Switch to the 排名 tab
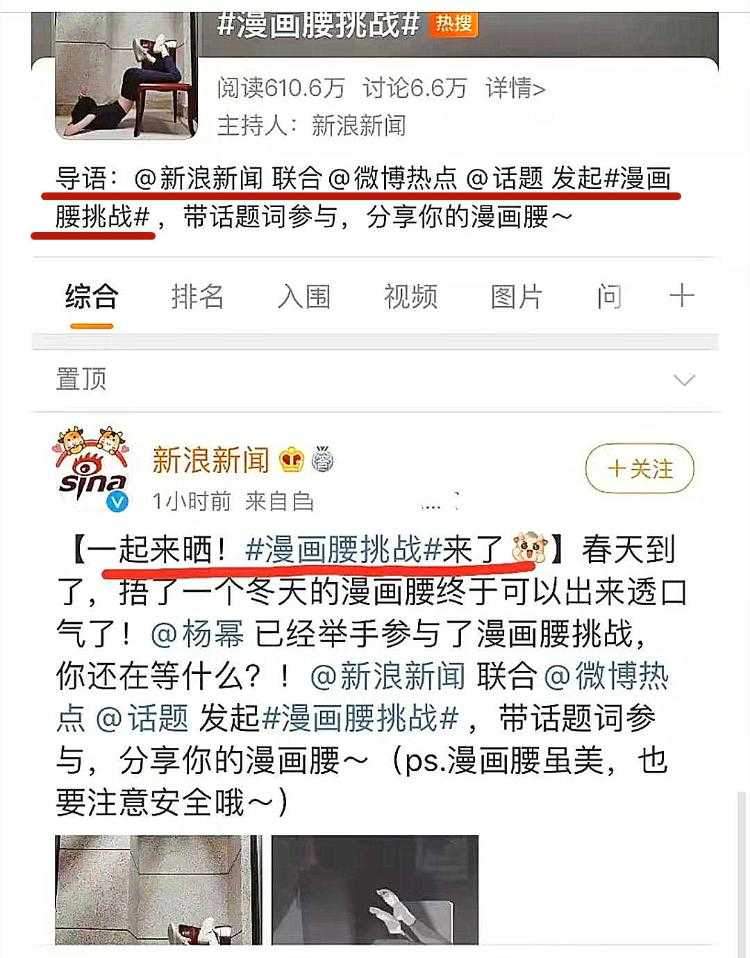 pyautogui.click(x=197, y=296)
